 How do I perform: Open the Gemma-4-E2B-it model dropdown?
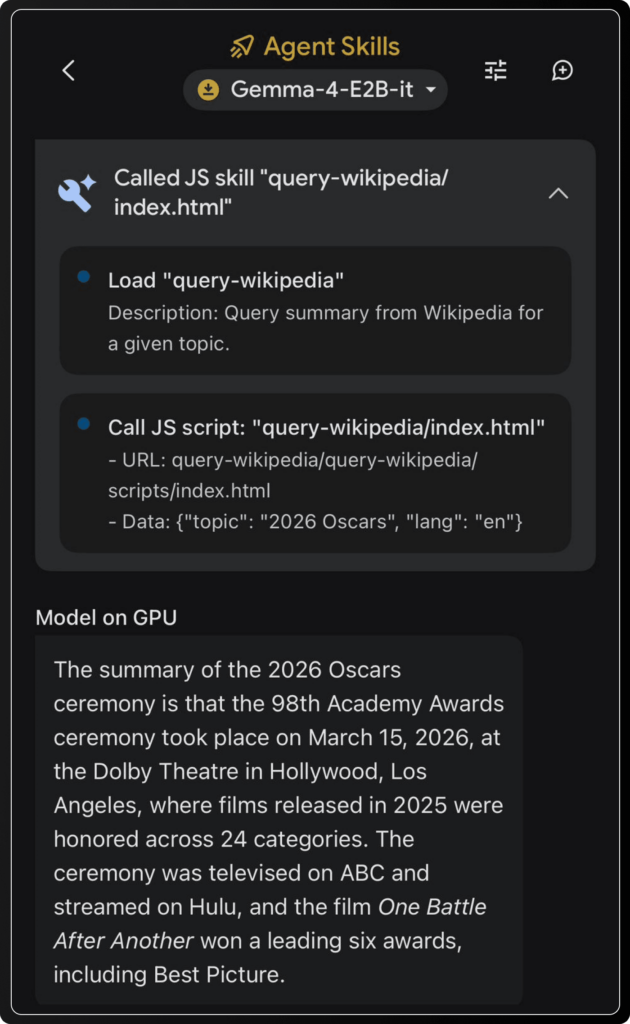click(315, 90)
